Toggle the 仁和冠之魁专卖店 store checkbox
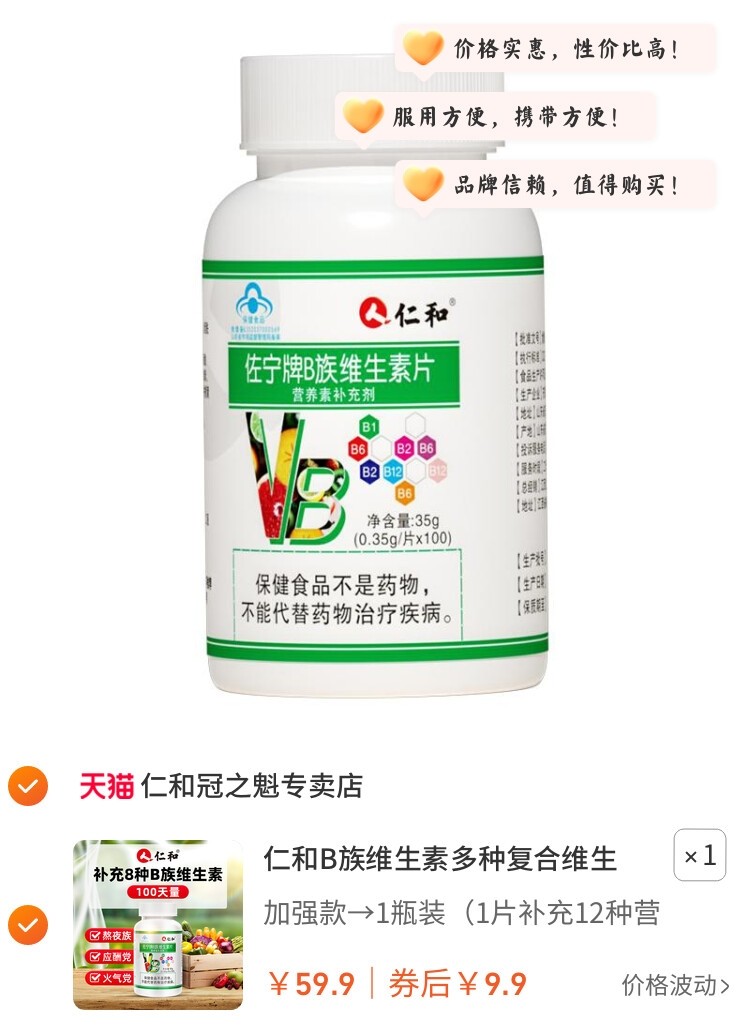 pyautogui.click(x=28, y=786)
